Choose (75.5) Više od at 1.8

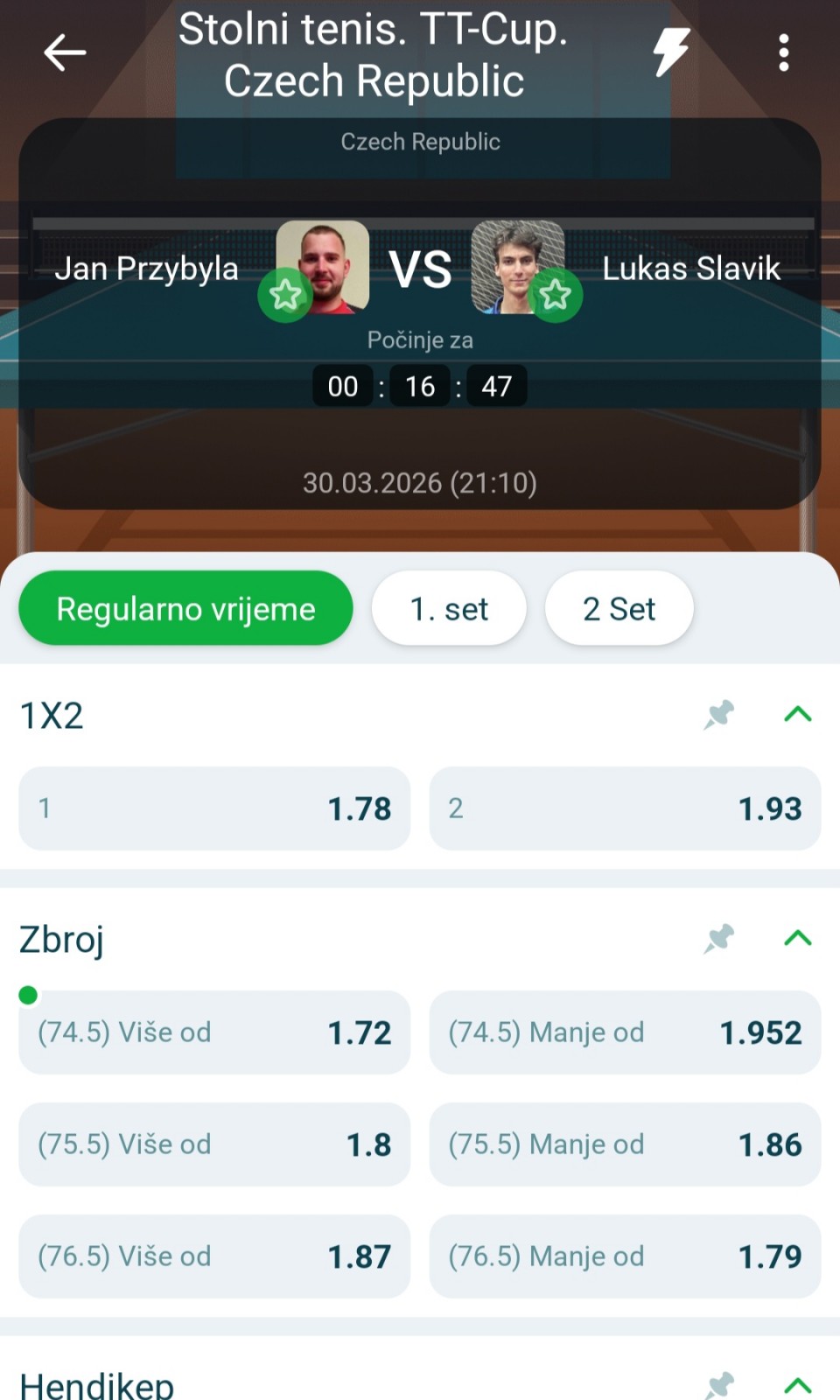[214, 1144]
